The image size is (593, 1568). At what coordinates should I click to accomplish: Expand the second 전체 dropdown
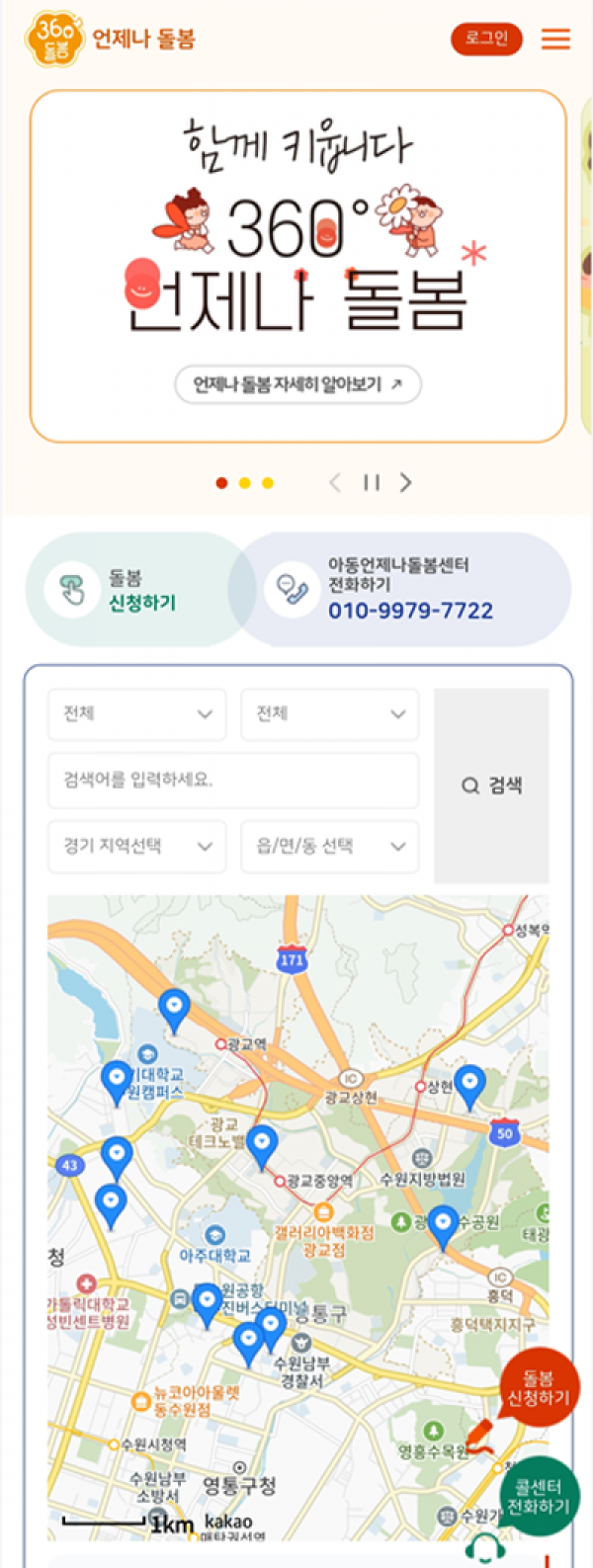coord(329,714)
